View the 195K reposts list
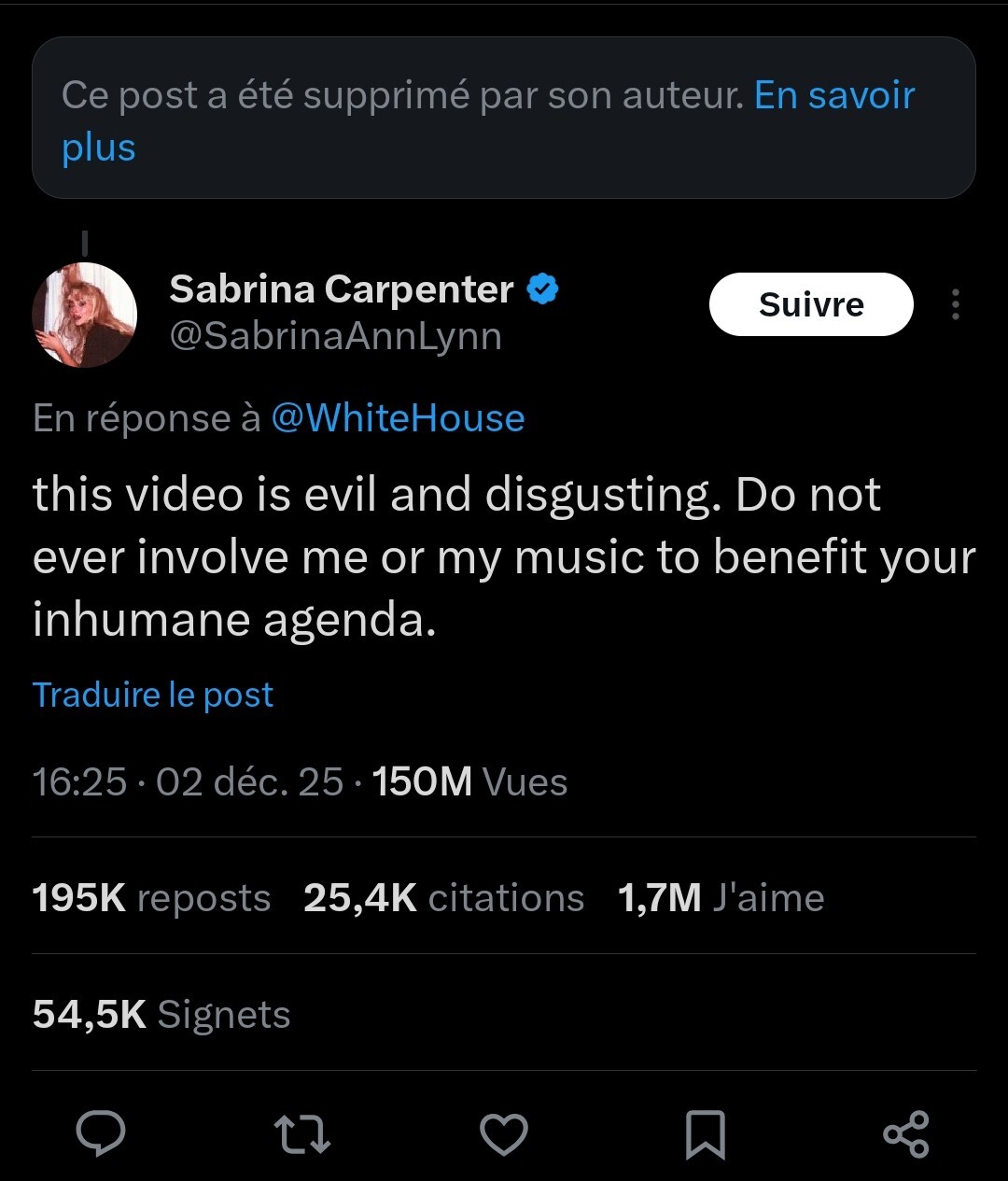The height and width of the screenshot is (1181, 1008). [151, 898]
